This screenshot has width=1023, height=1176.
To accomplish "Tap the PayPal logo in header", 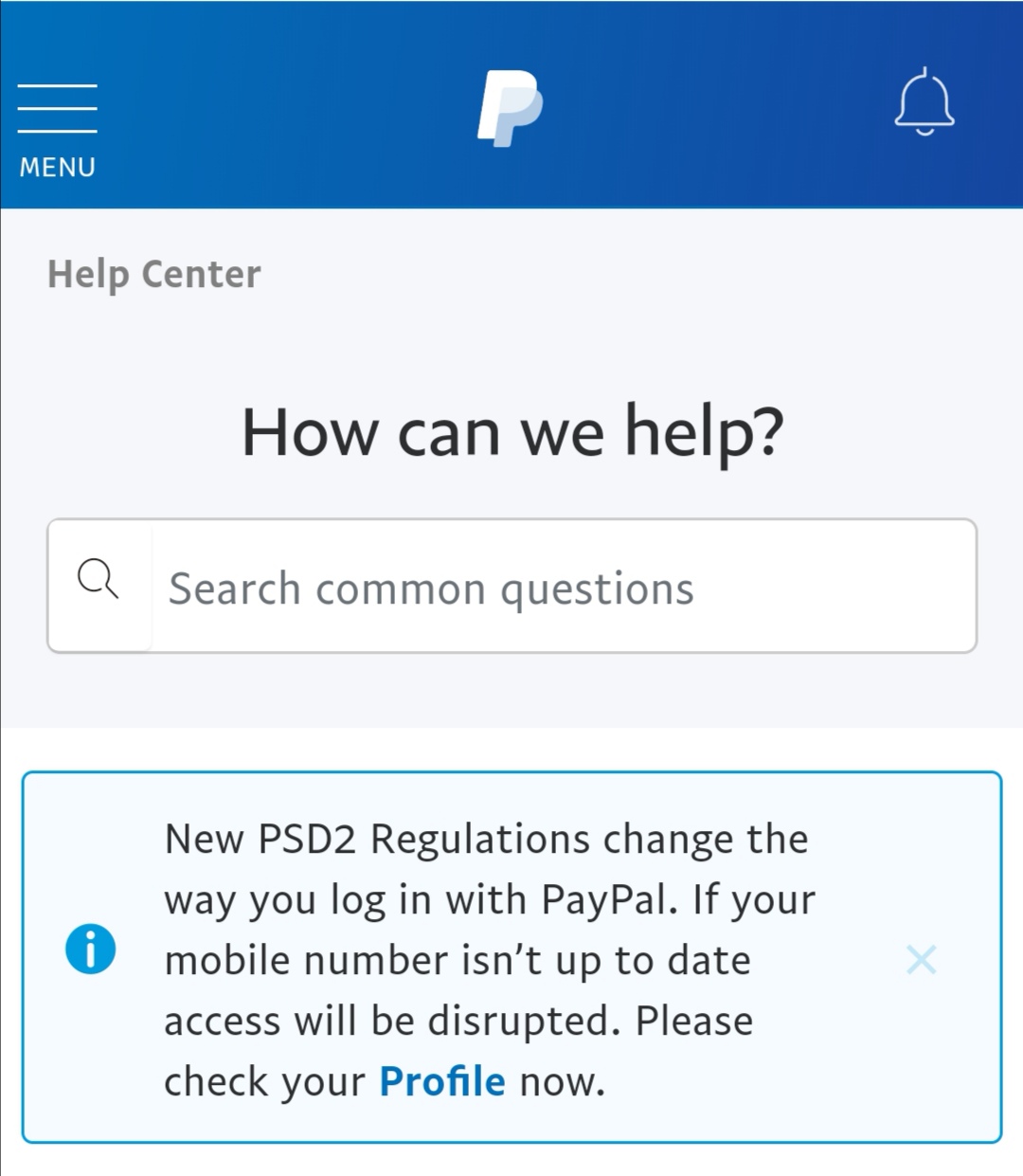I will pyautogui.click(x=510, y=108).
